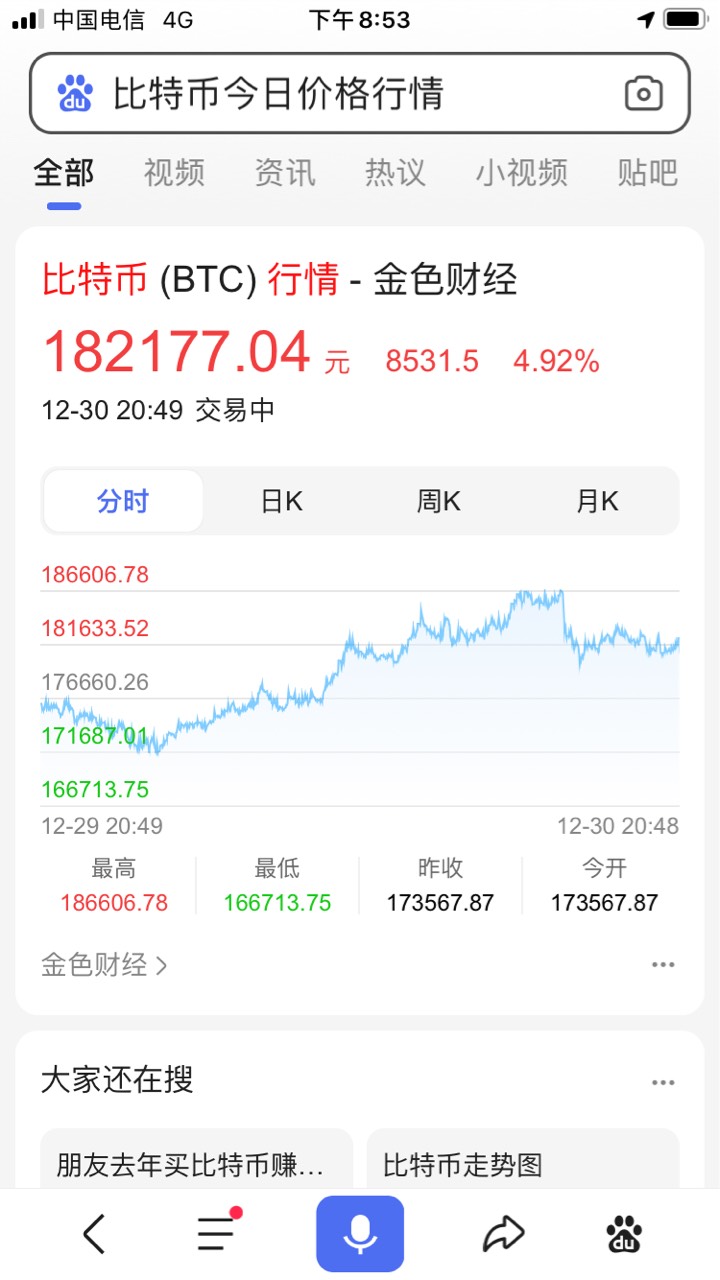Switch to the 视频 tab
The image size is (720, 1280).
pos(174,172)
